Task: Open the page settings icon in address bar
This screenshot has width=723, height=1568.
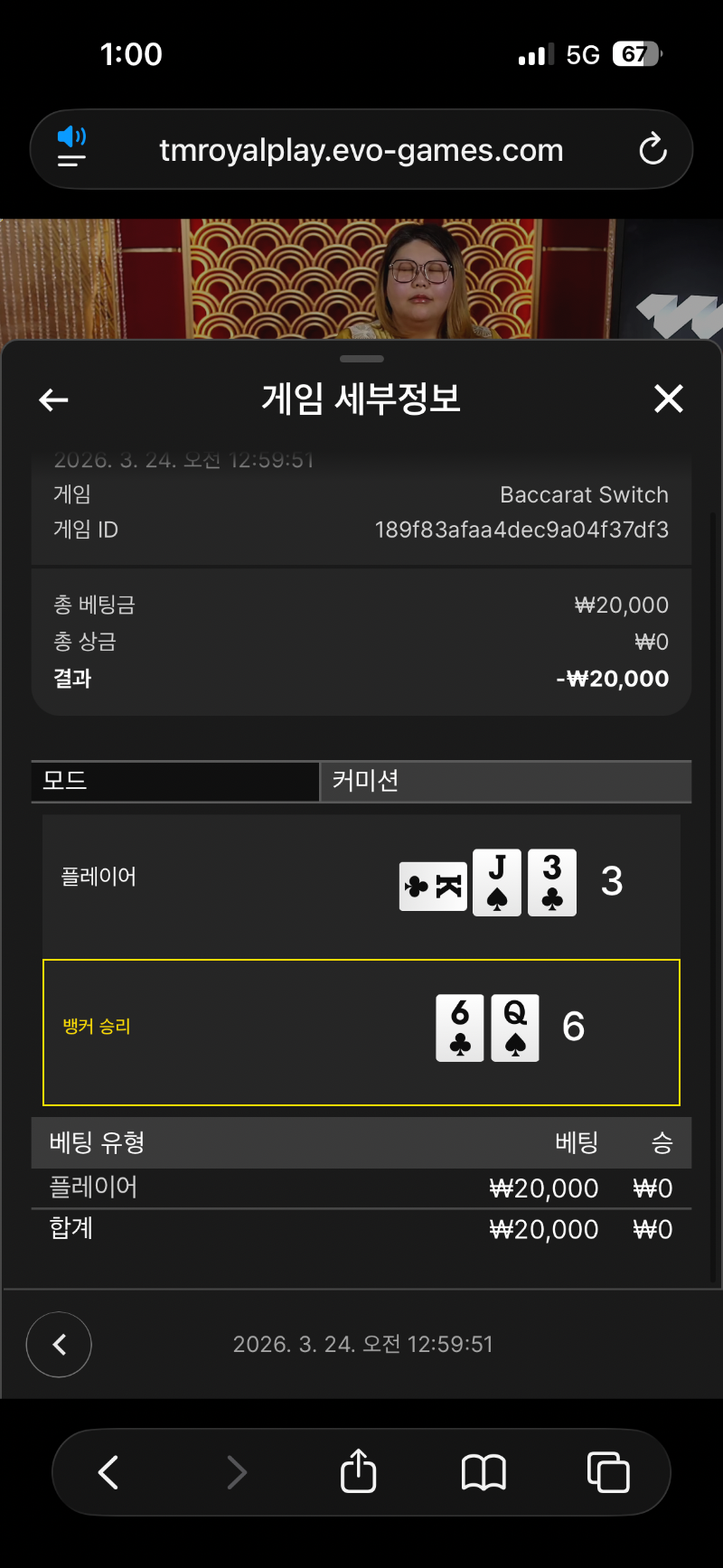Action: point(71,148)
